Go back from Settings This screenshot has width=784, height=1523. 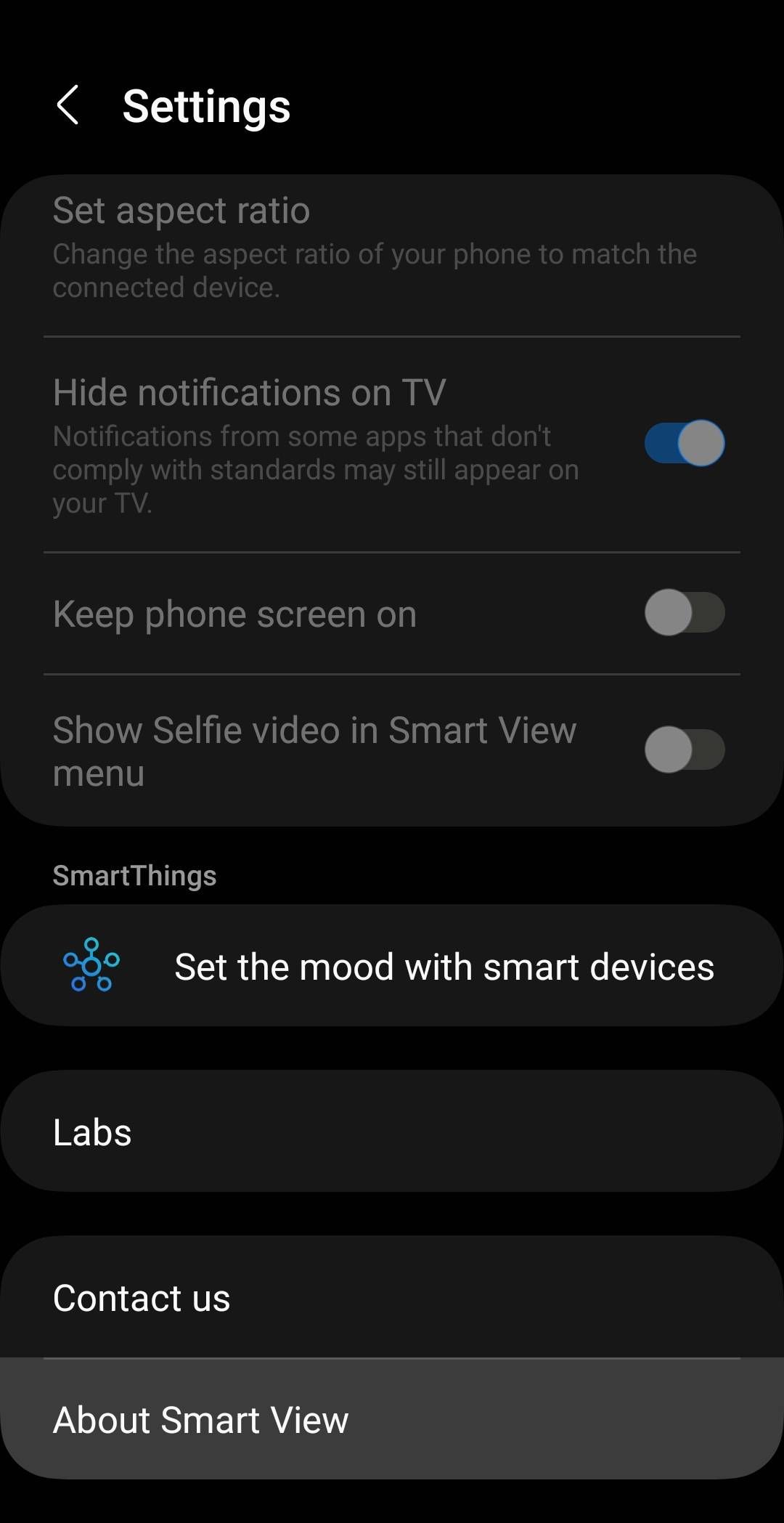(x=68, y=105)
